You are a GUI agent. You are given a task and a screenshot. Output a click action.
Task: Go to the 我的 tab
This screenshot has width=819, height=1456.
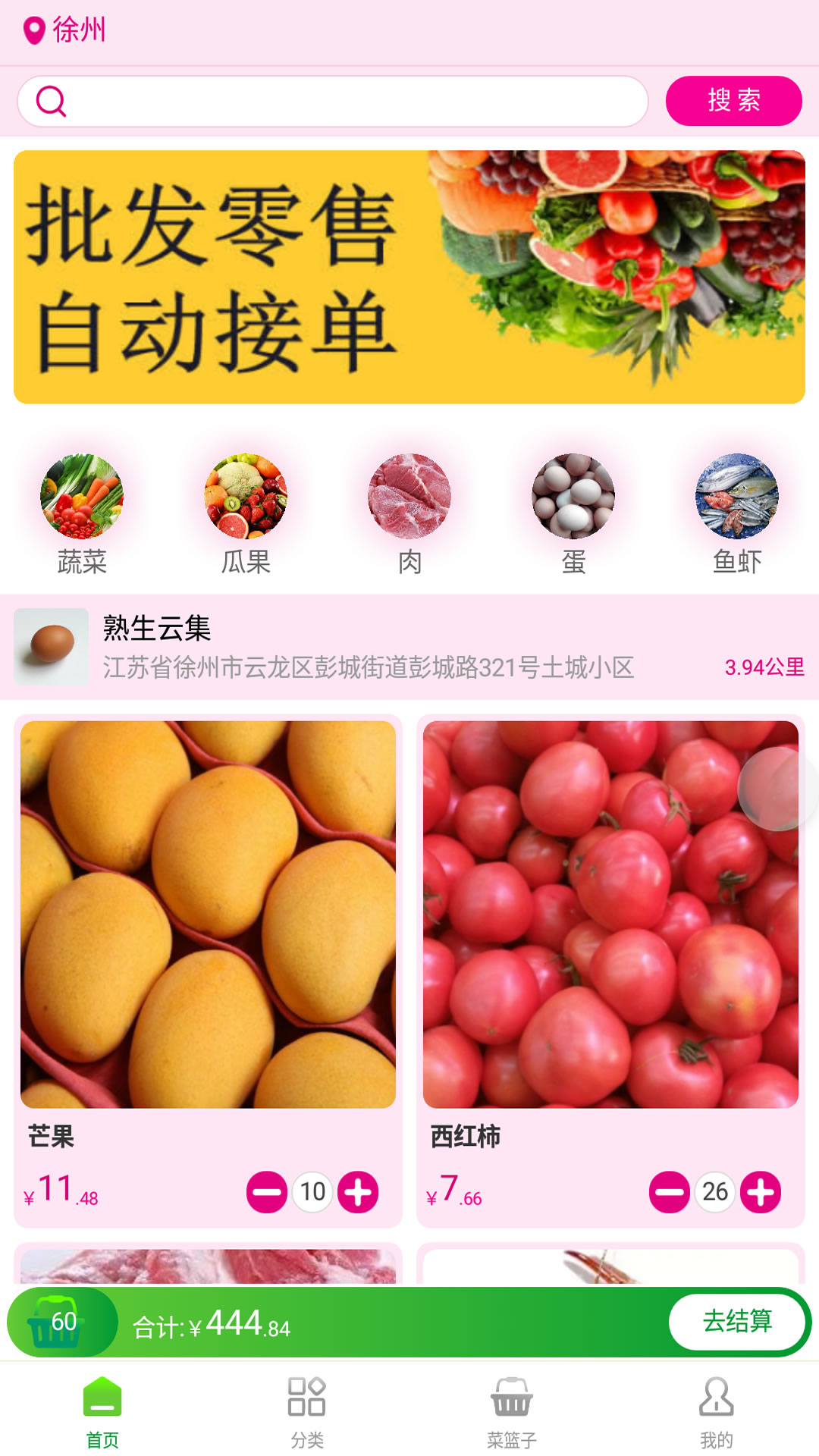[x=717, y=1410]
